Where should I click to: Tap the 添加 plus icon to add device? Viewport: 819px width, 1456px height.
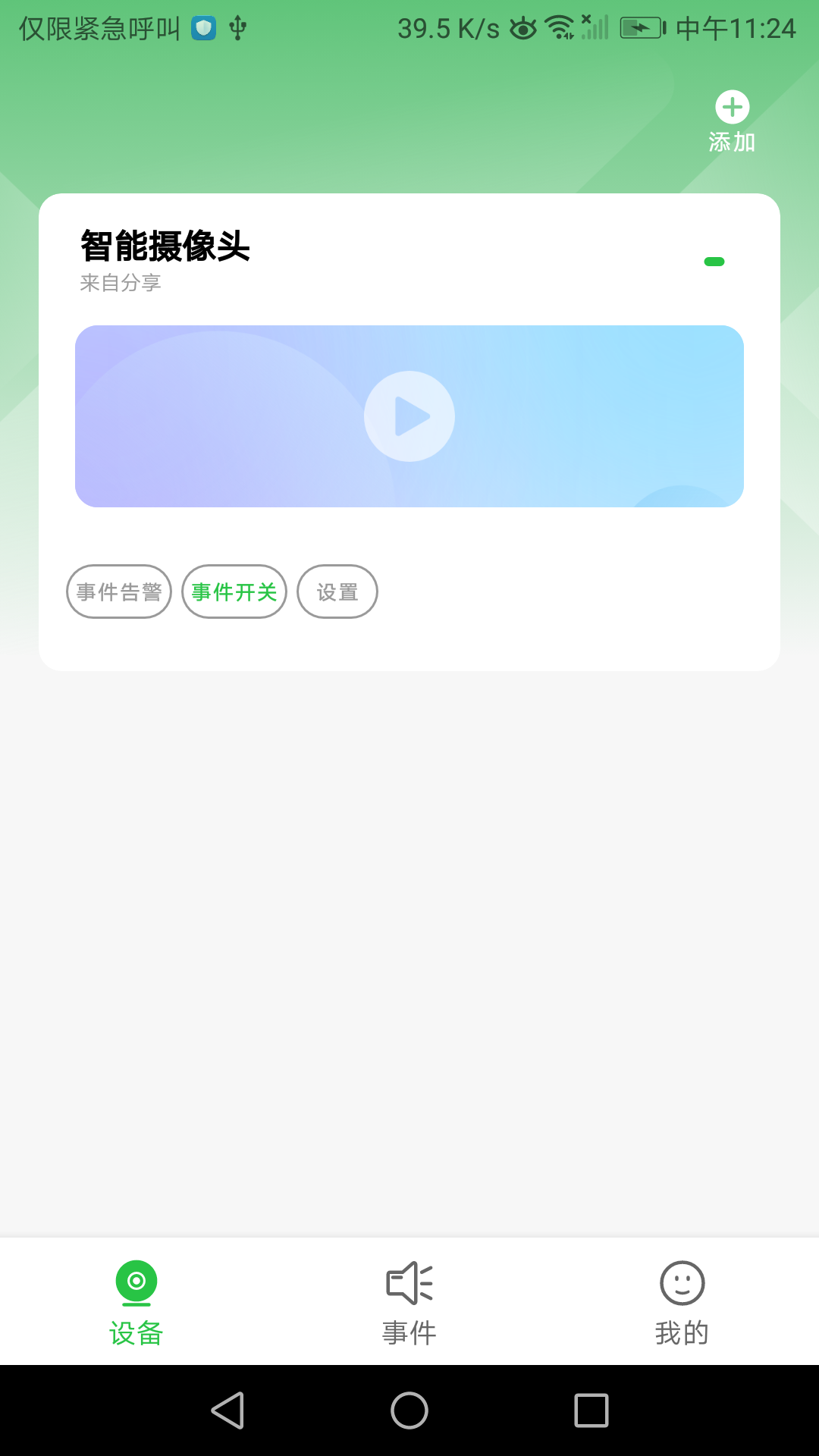[731, 108]
